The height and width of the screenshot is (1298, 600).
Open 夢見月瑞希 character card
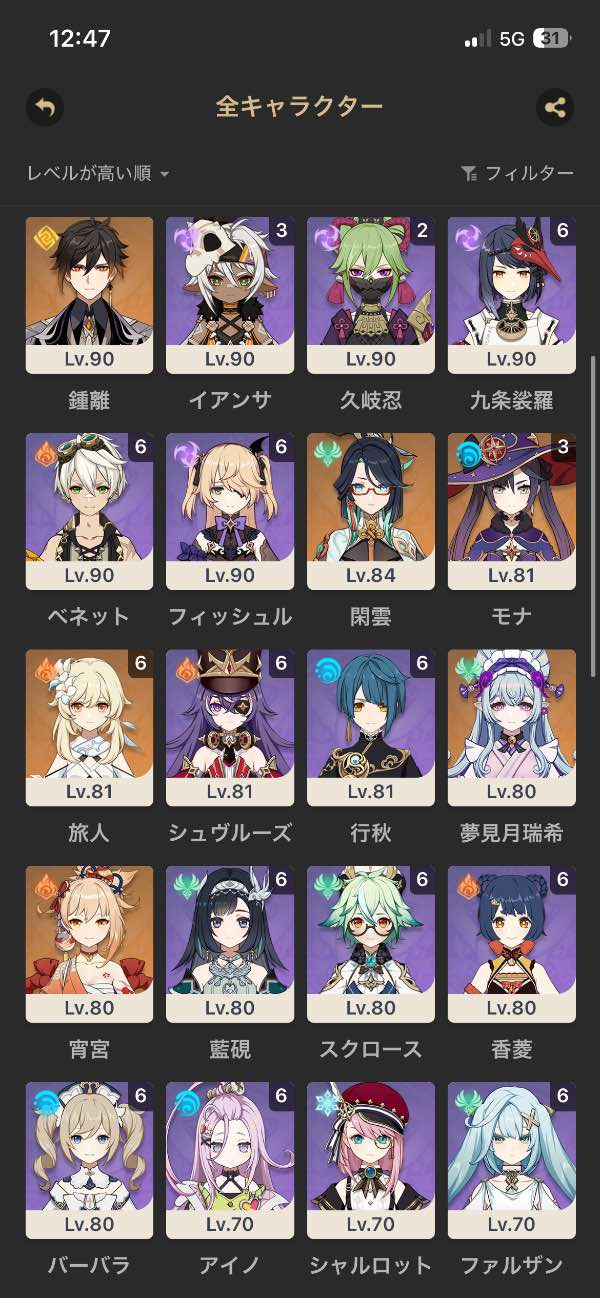click(x=511, y=728)
